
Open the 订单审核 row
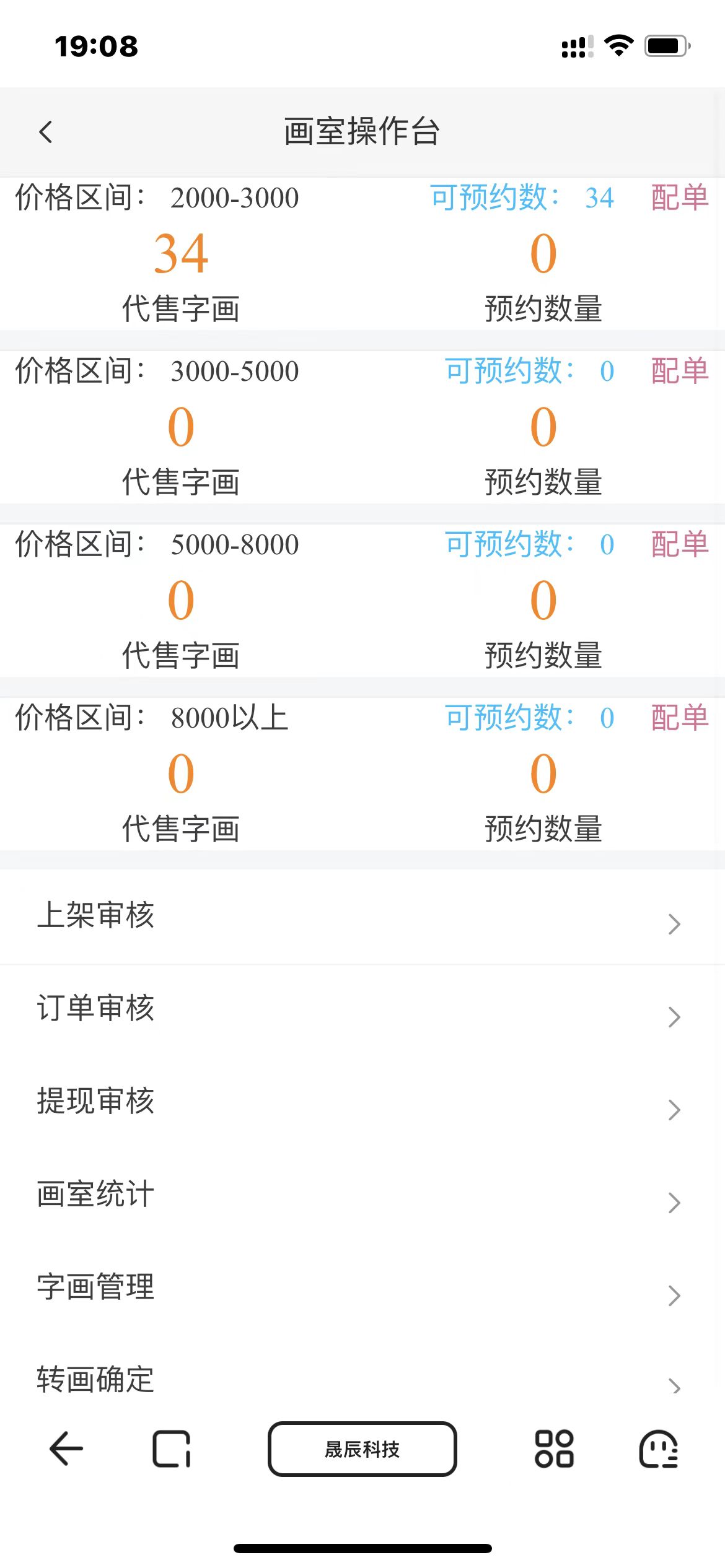(x=362, y=1009)
